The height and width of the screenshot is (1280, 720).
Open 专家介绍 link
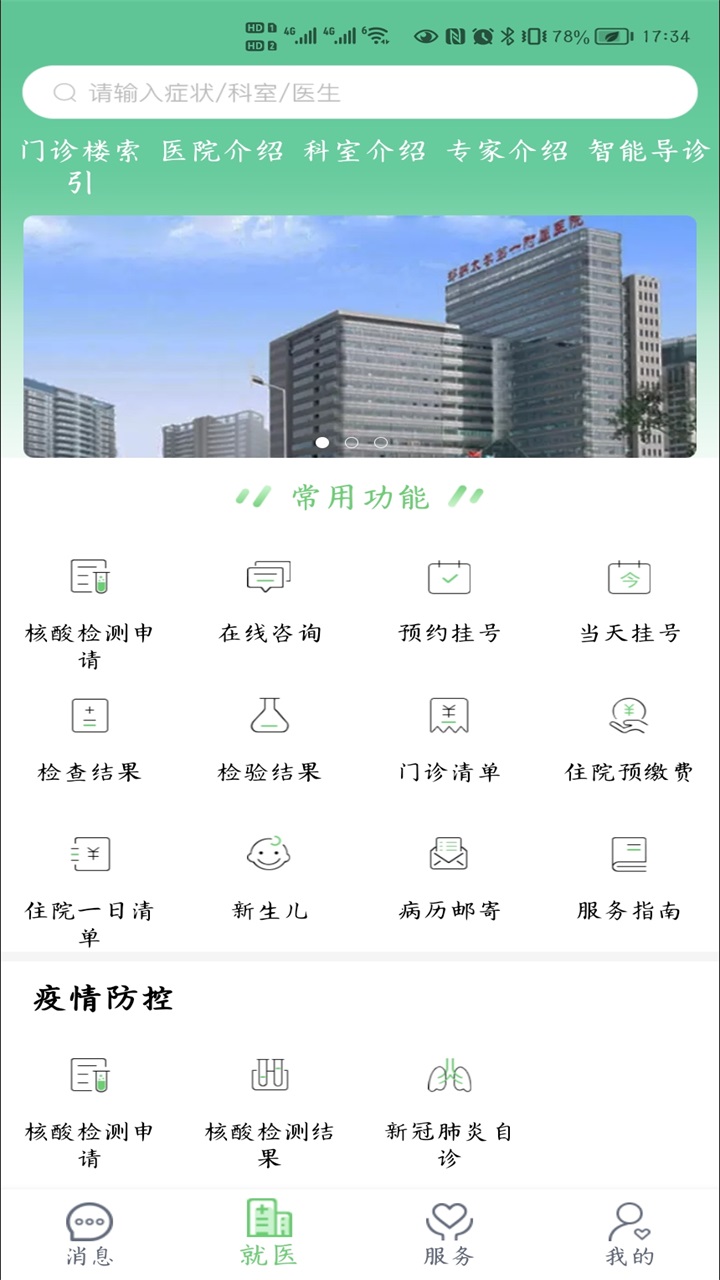click(508, 151)
